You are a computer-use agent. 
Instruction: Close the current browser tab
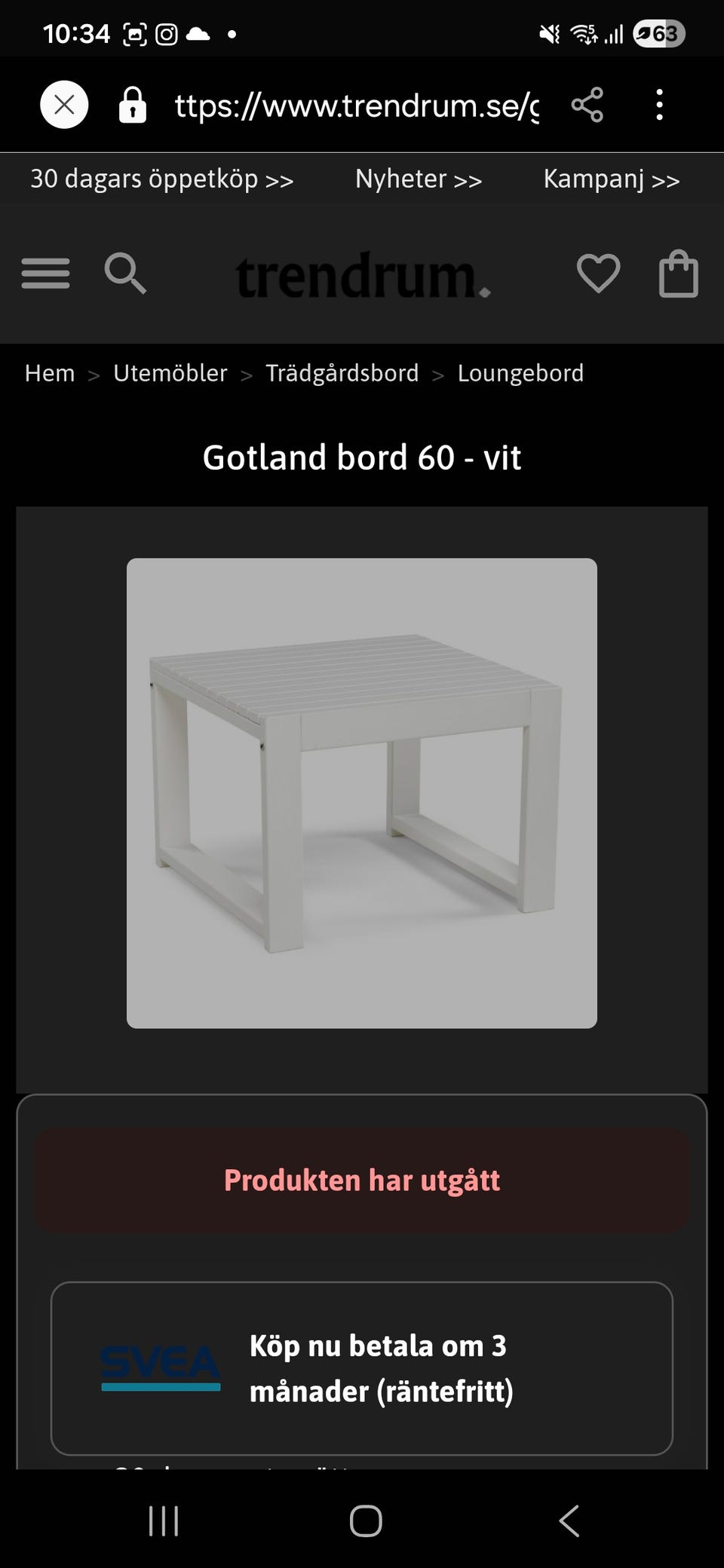coord(63,105)
